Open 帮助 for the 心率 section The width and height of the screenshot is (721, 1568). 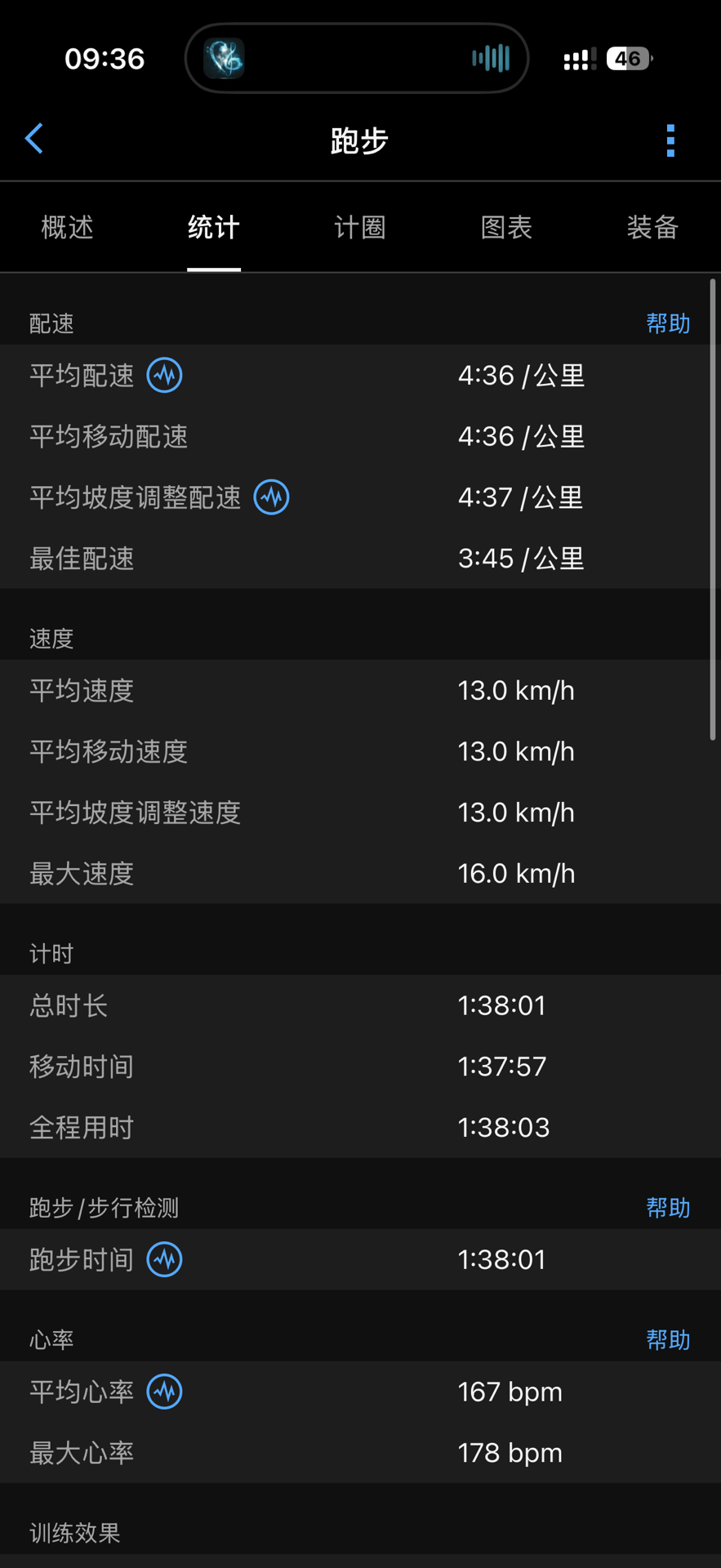click(x=667, y=1339)
